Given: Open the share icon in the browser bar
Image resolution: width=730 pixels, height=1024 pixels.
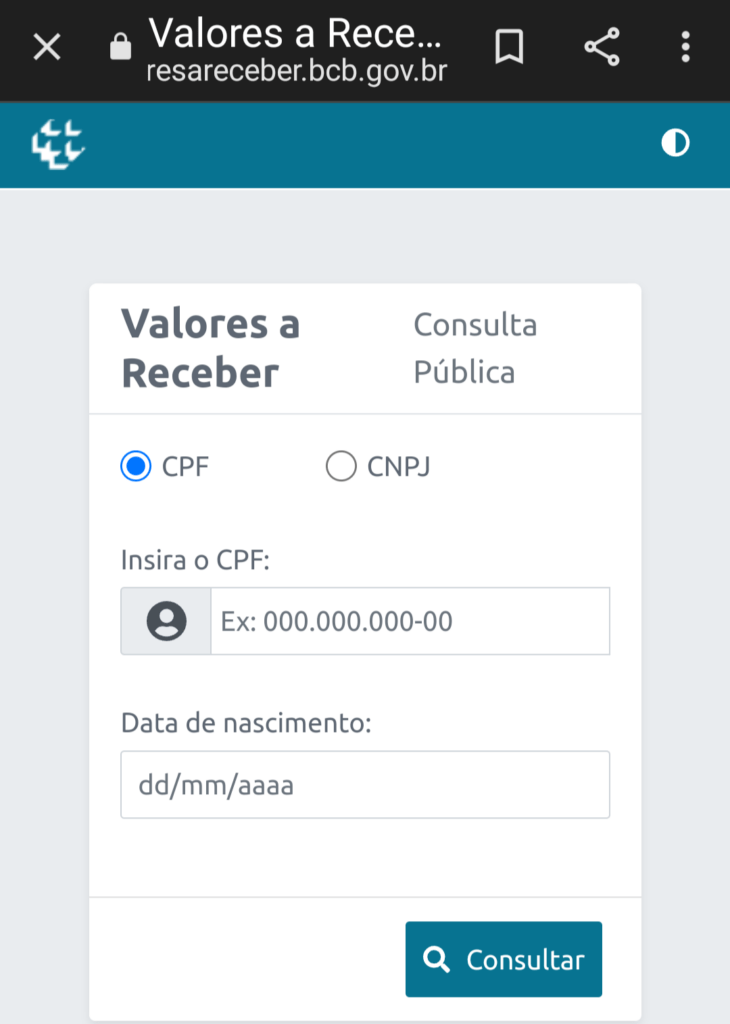Looking at the screenshot, I should point(599,47).
